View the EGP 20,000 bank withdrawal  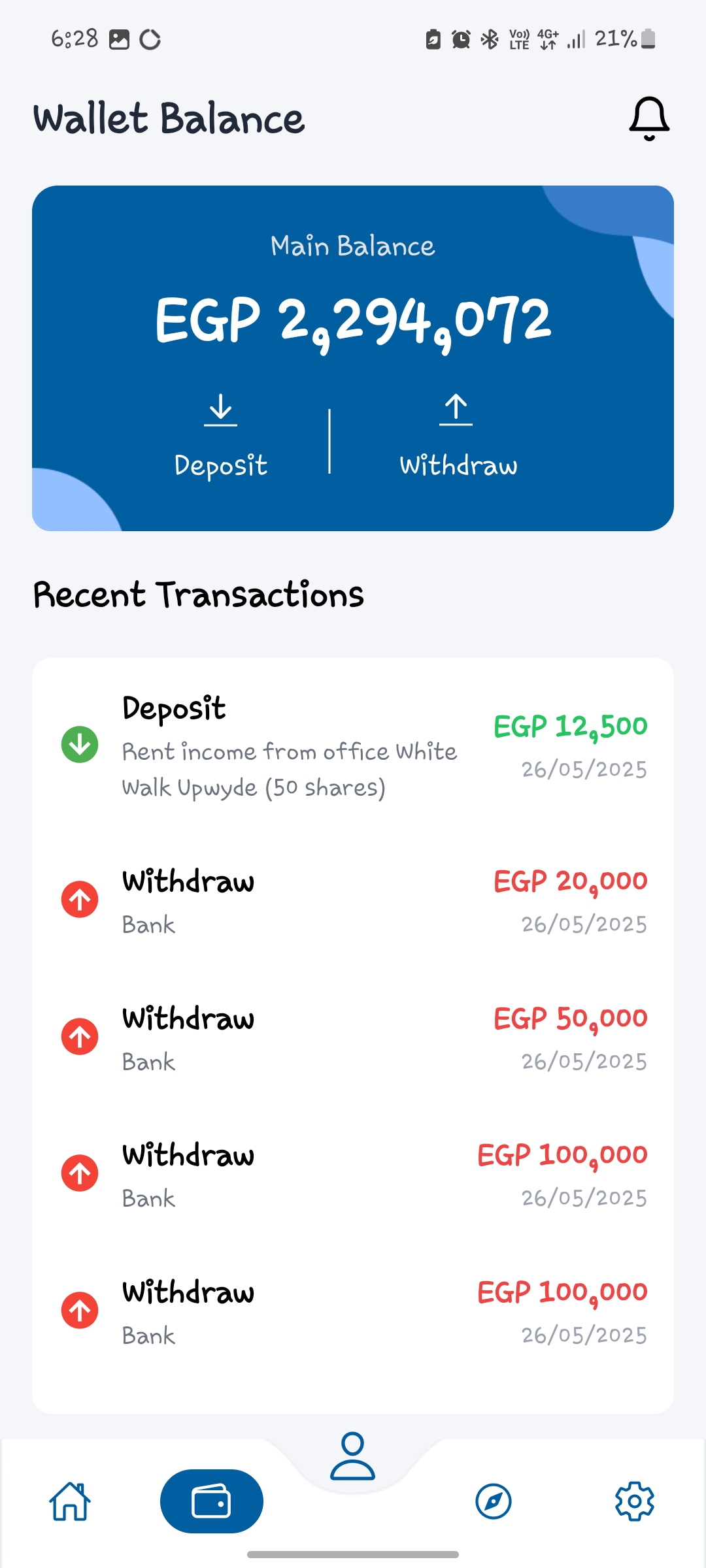[x=353, y=902]
